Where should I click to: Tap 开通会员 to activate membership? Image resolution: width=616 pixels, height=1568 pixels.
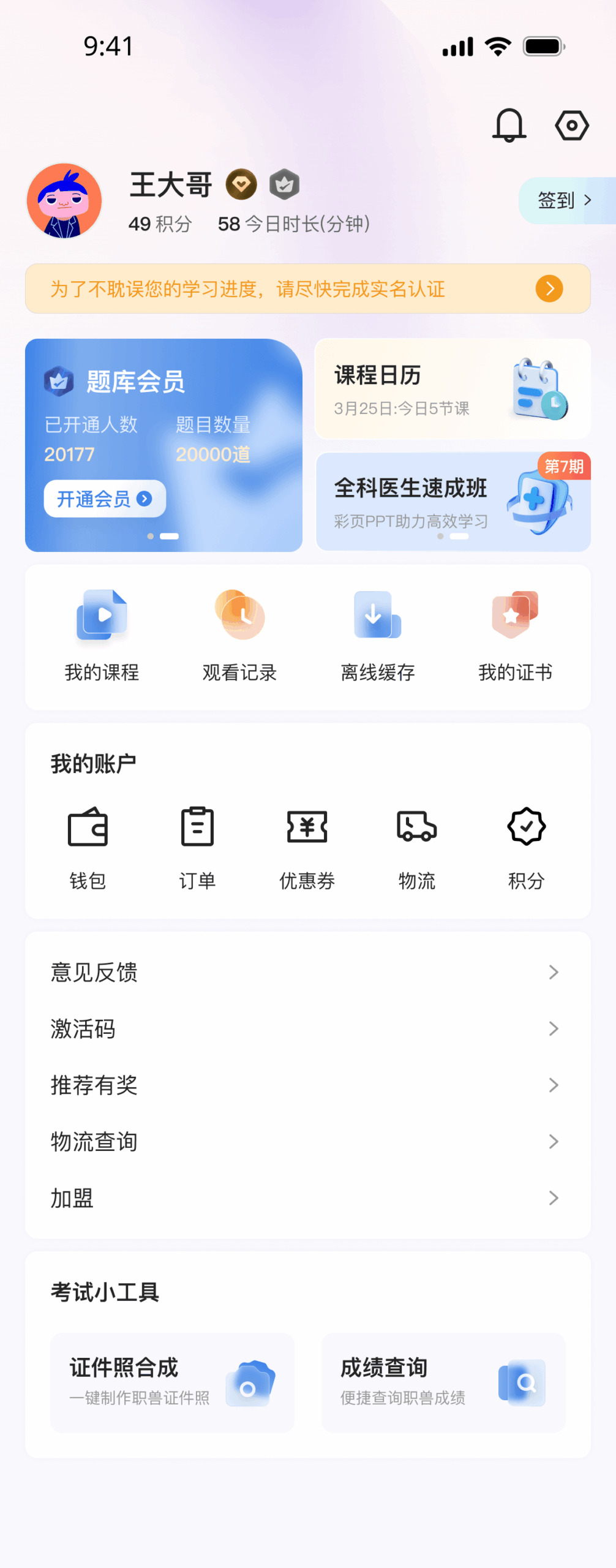(105, 499)
